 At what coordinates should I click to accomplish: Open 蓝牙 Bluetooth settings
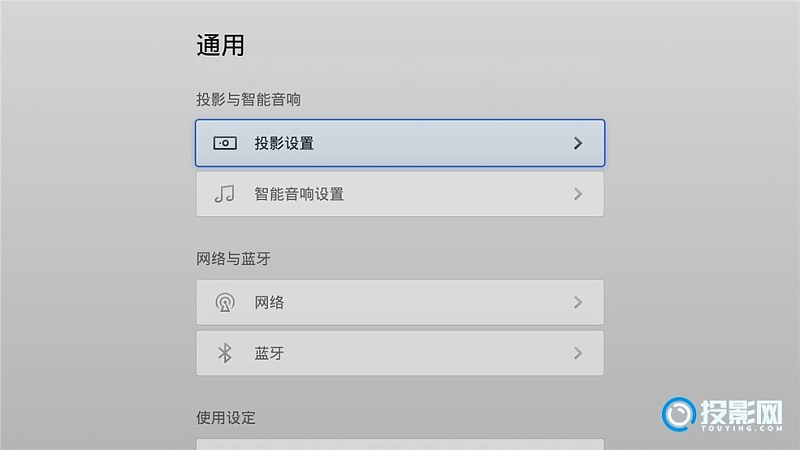point(400,353)
